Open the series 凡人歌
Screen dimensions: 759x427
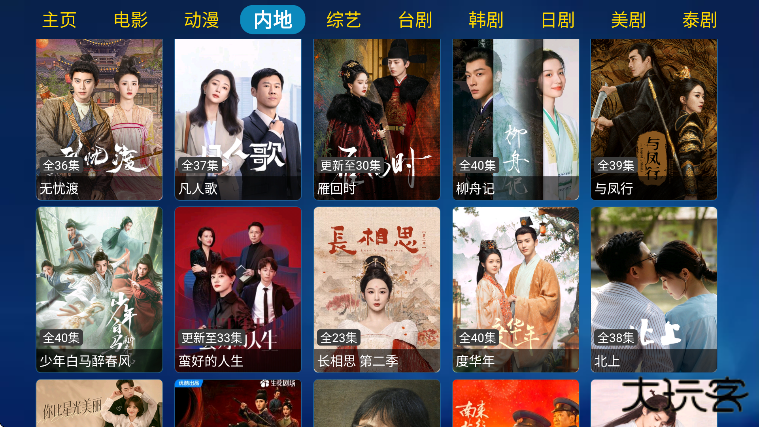click(x=238, y=118)
